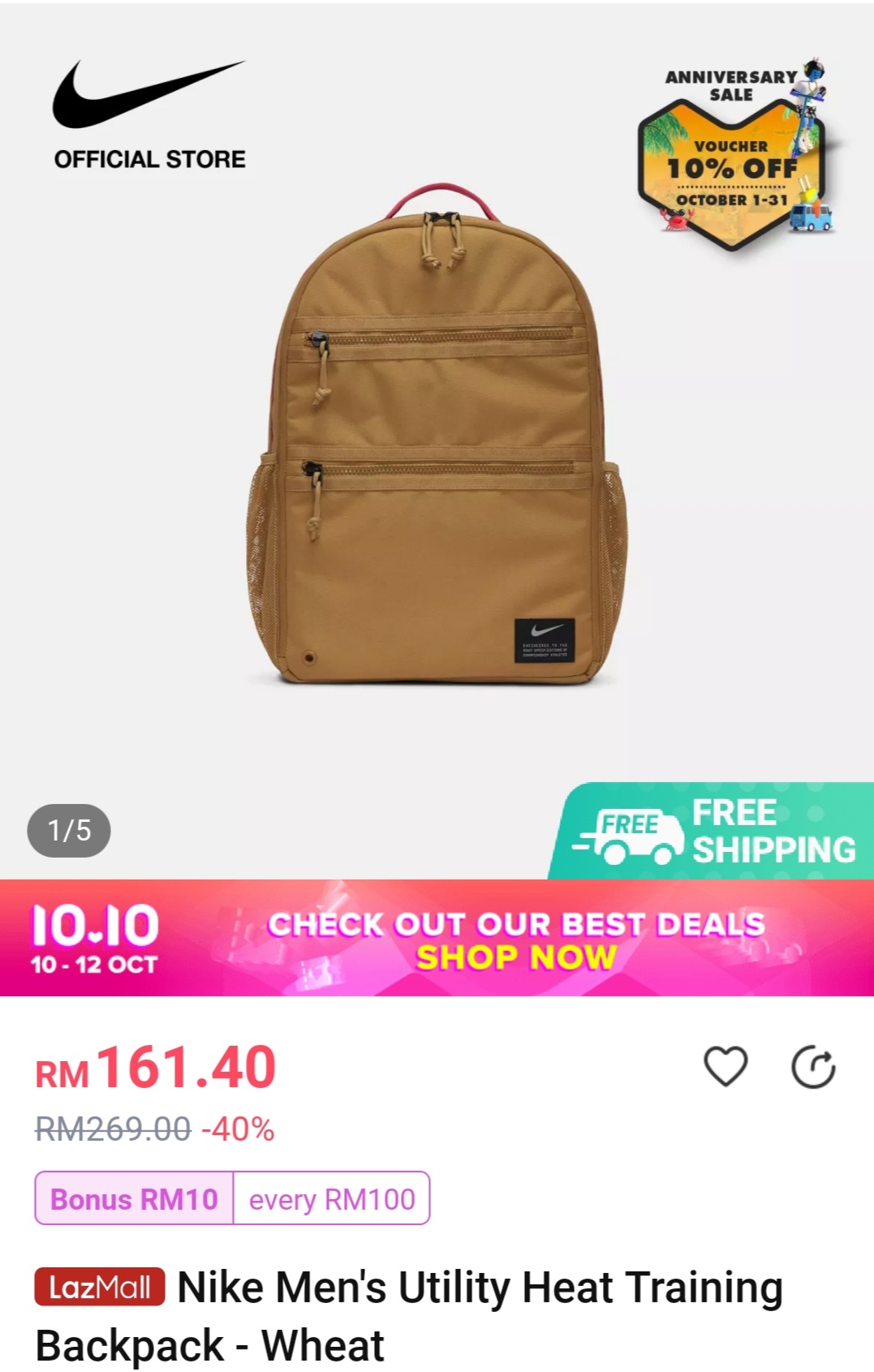
Task: Share this Nike backpack product
Action: pos(813,1067)
